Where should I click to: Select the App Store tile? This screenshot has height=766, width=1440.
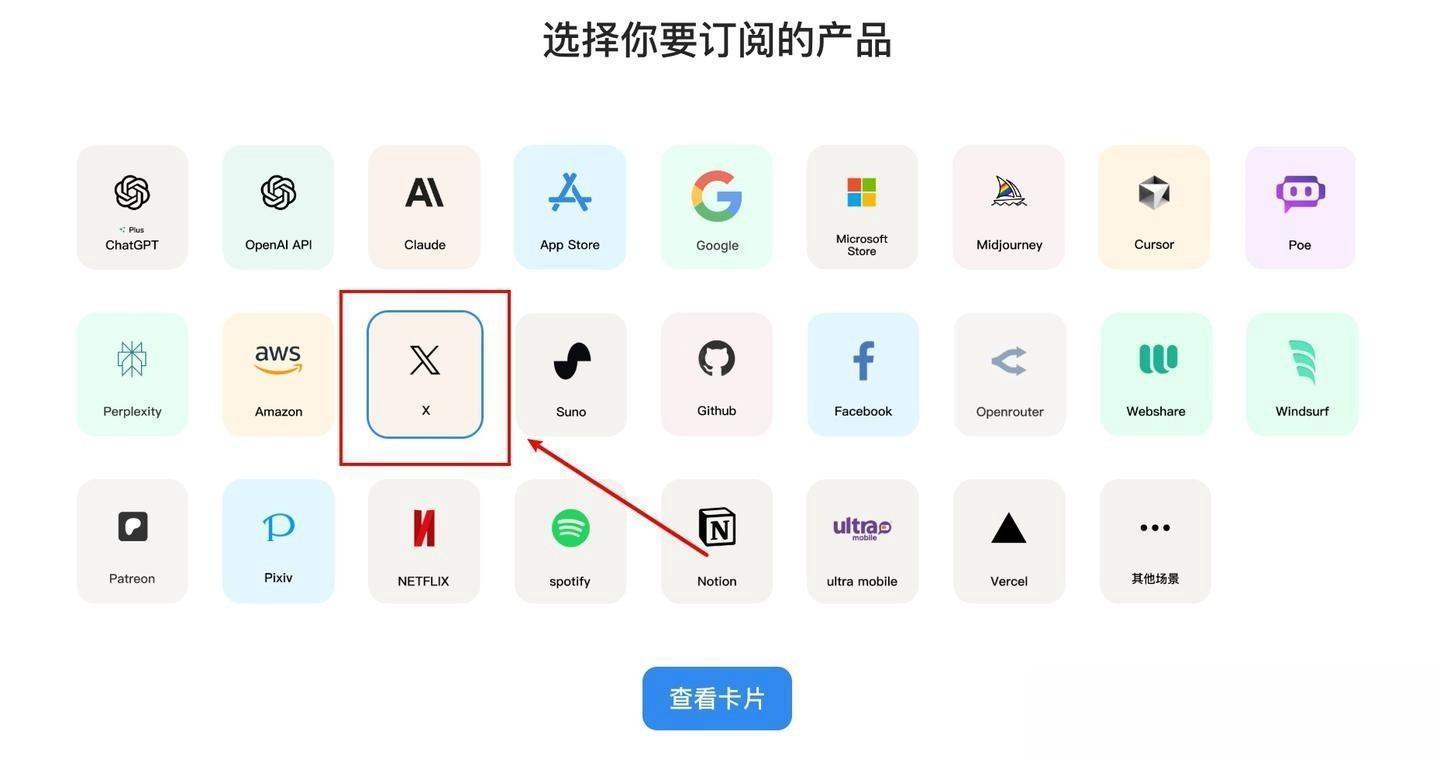[x=570, y=207]
